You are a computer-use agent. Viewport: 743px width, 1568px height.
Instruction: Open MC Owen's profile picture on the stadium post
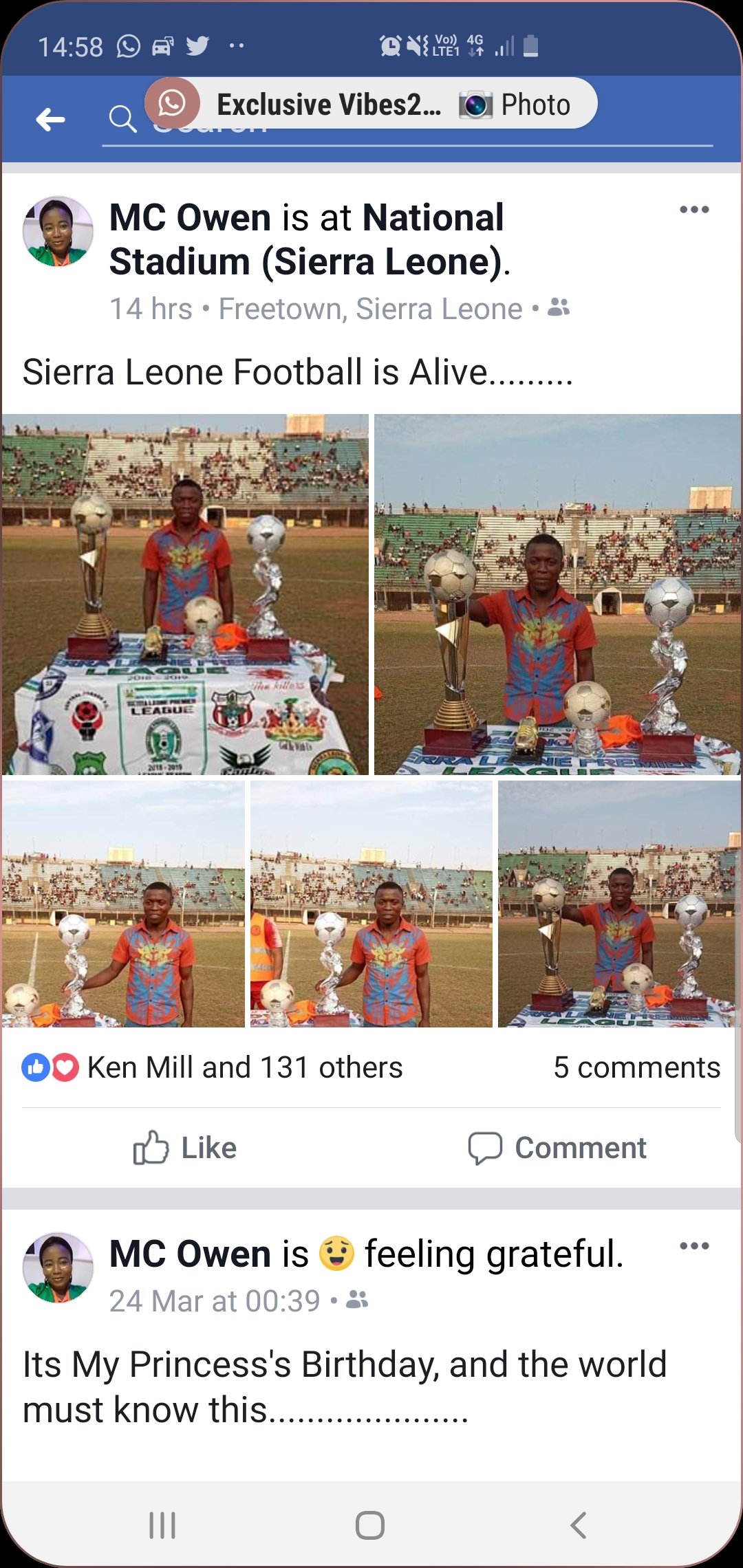click(x=58, y=231)
